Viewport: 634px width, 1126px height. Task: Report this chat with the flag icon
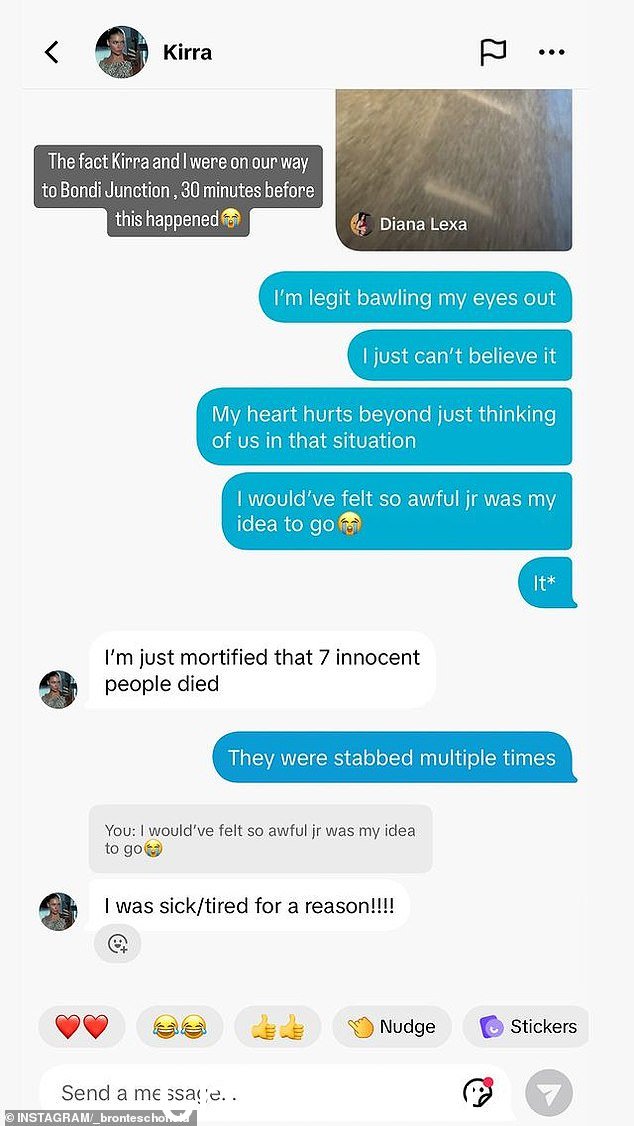pos(493,52)
